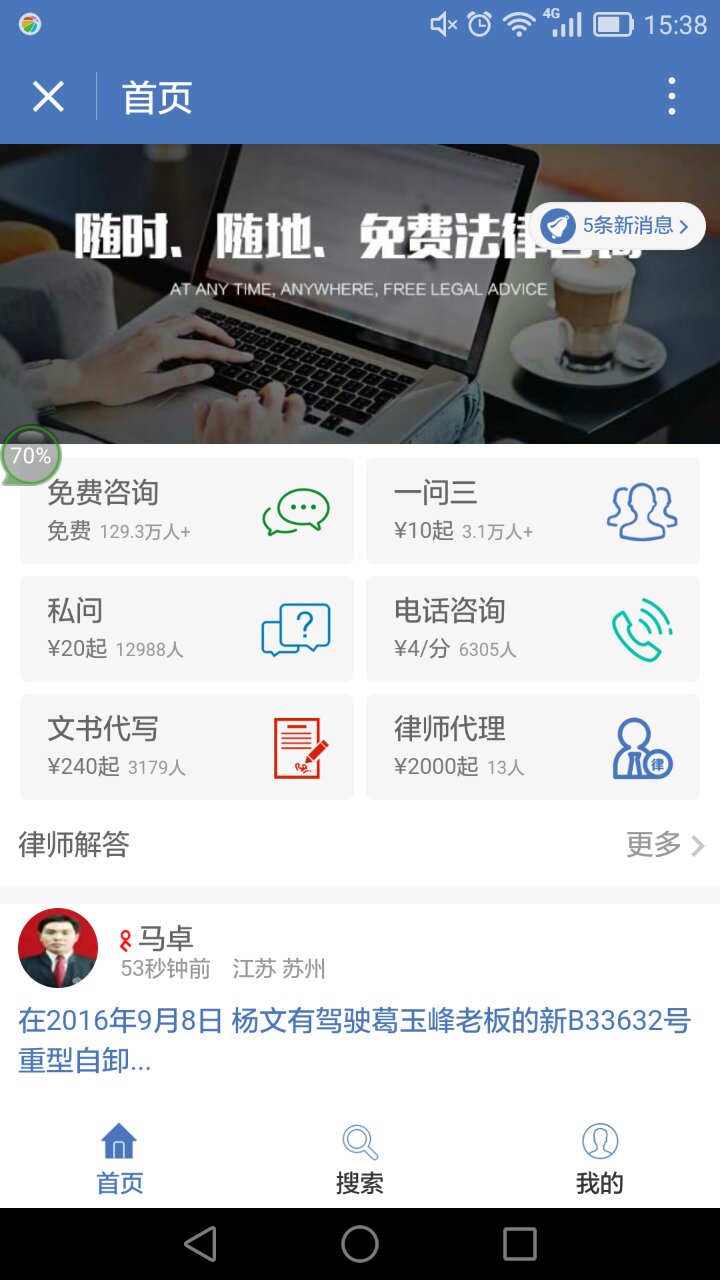Select the 一问三 service card
This screenshot has width=720, height=1280.
[533, 511]
